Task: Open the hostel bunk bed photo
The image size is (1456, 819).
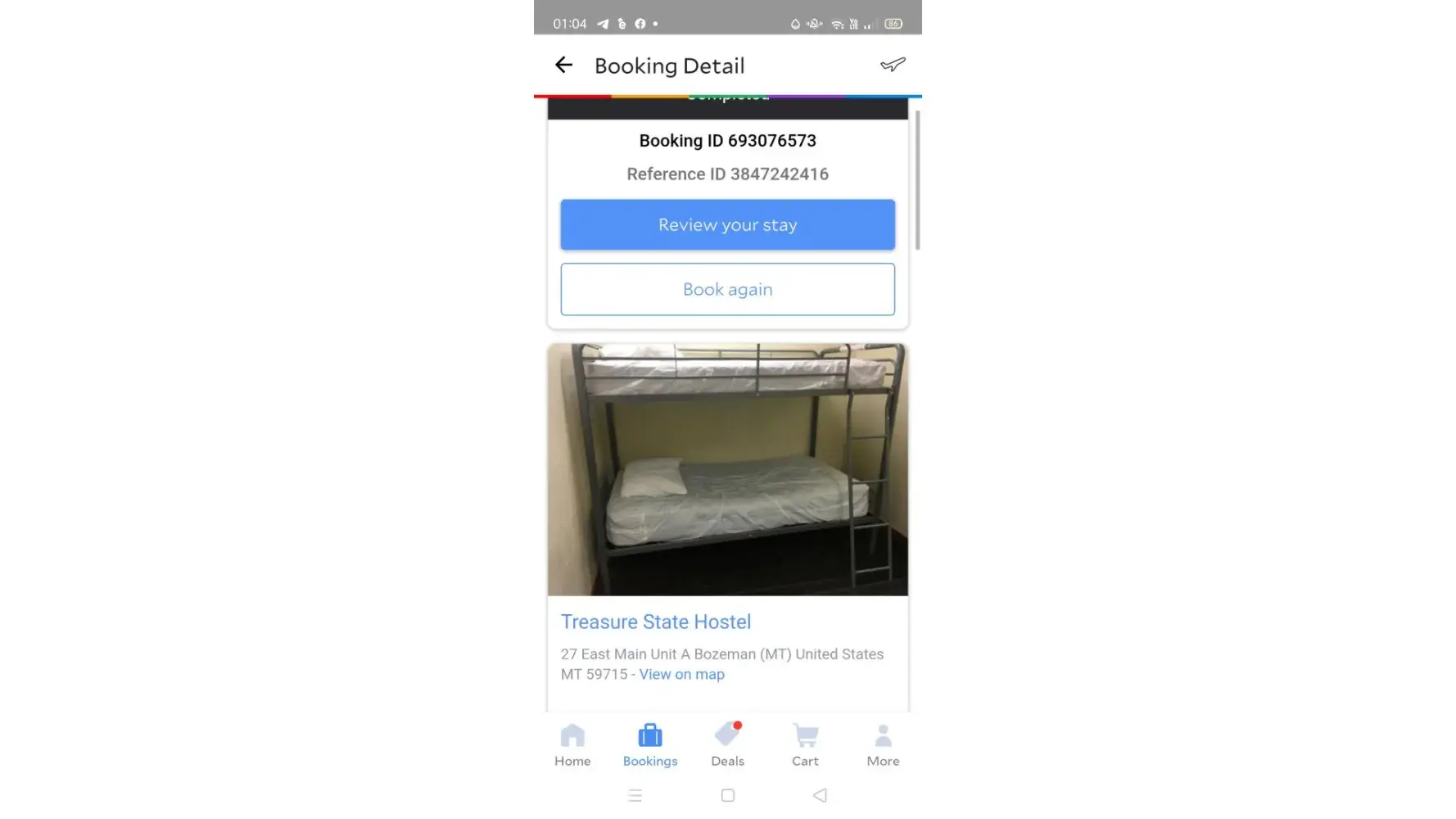Action: (x=727, y=469)
